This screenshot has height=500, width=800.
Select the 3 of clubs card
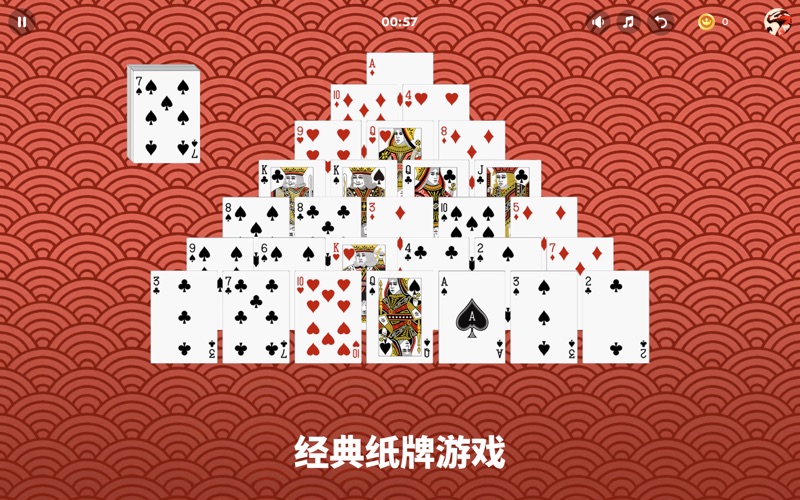[x=184, y=317]
